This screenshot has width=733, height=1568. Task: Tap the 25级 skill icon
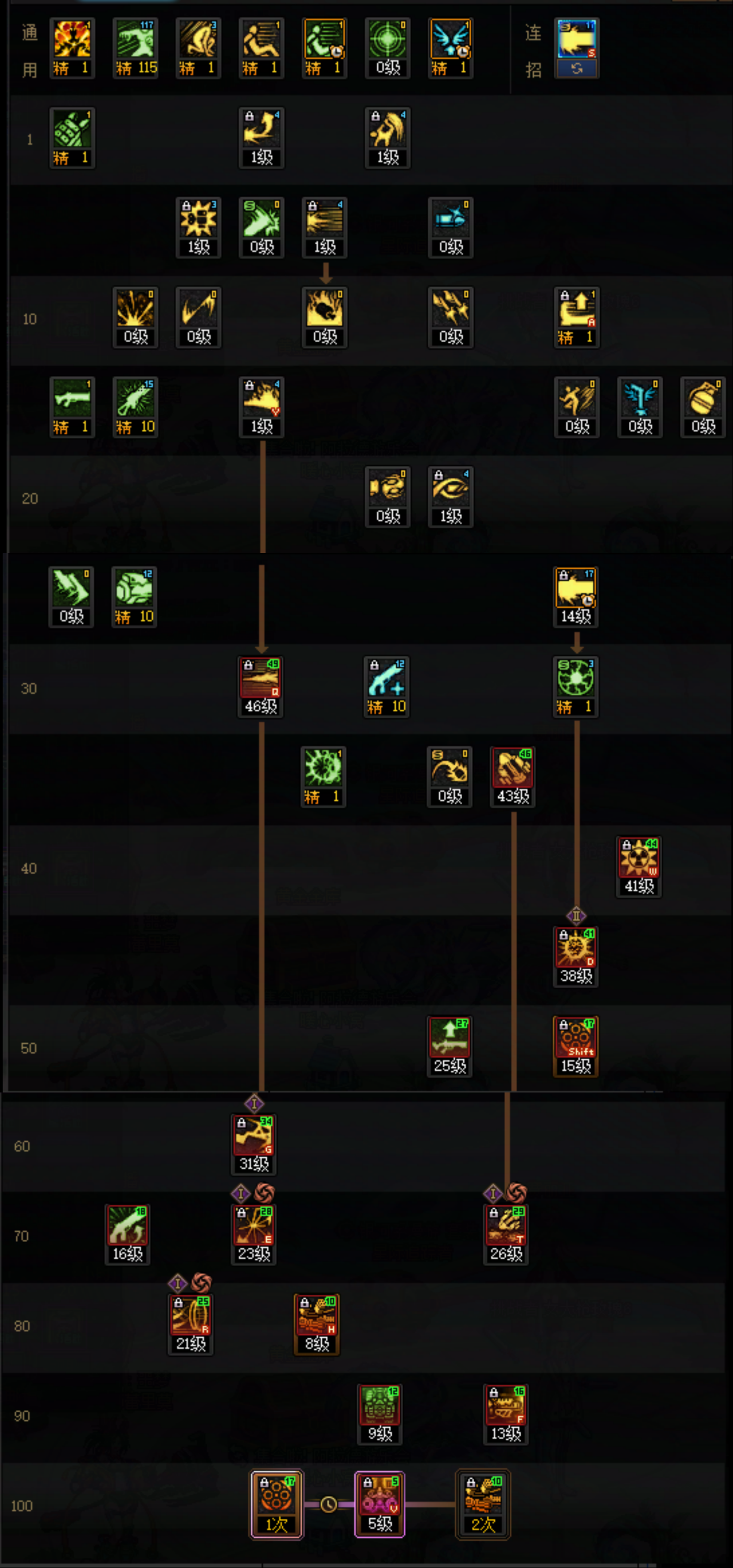click(450, 1046)
